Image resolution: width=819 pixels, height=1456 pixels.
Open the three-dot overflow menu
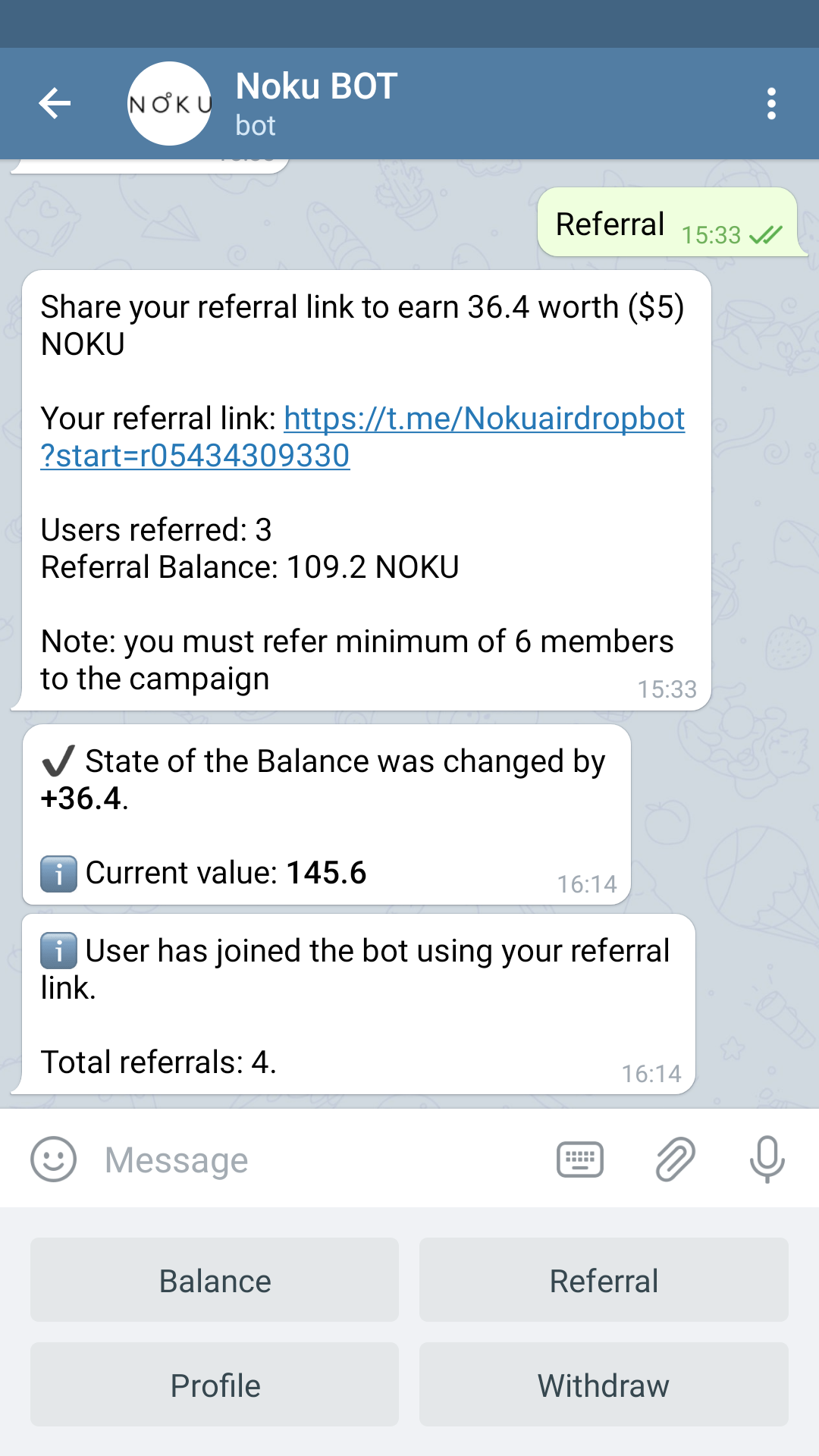[x=771, y=104]
